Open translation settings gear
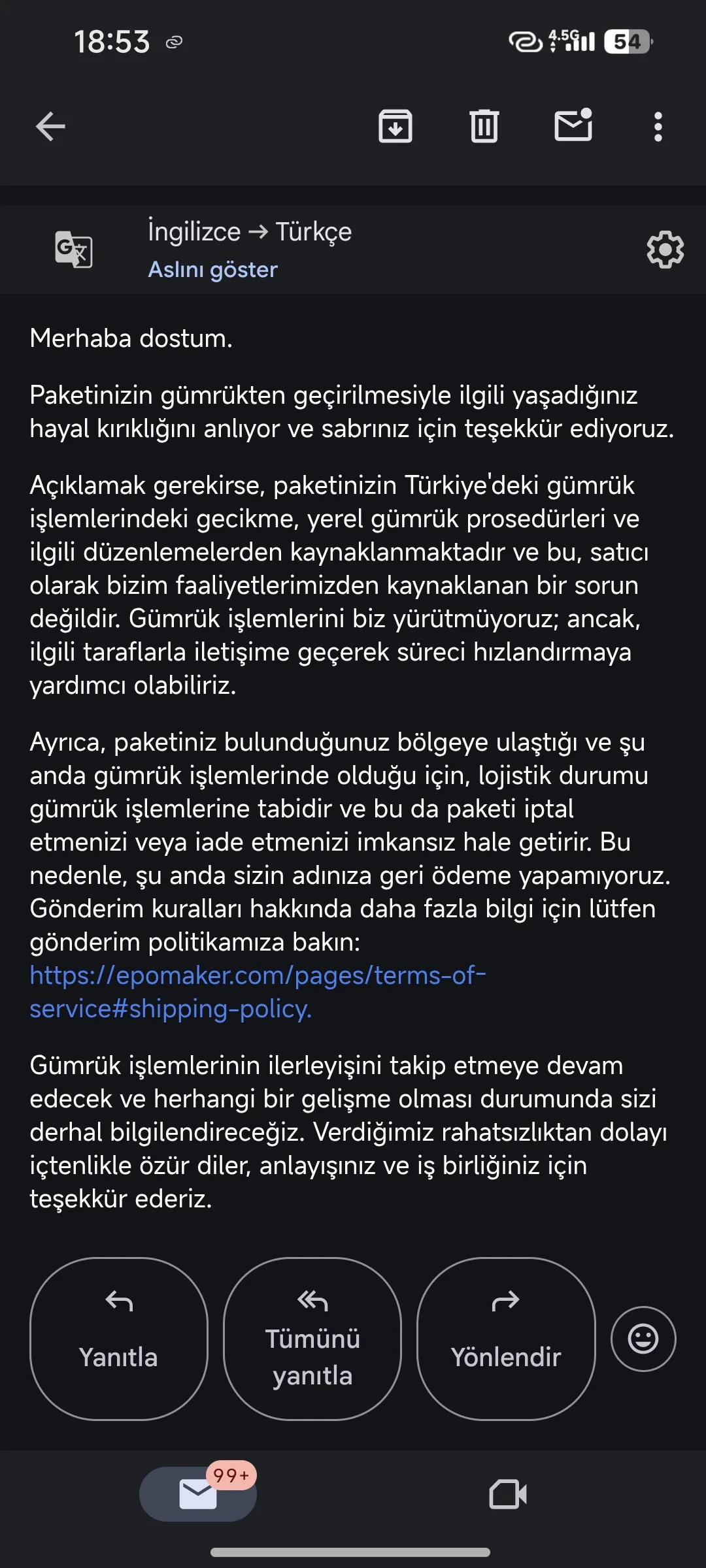The image size is (706, 1568). coord(665,249)
